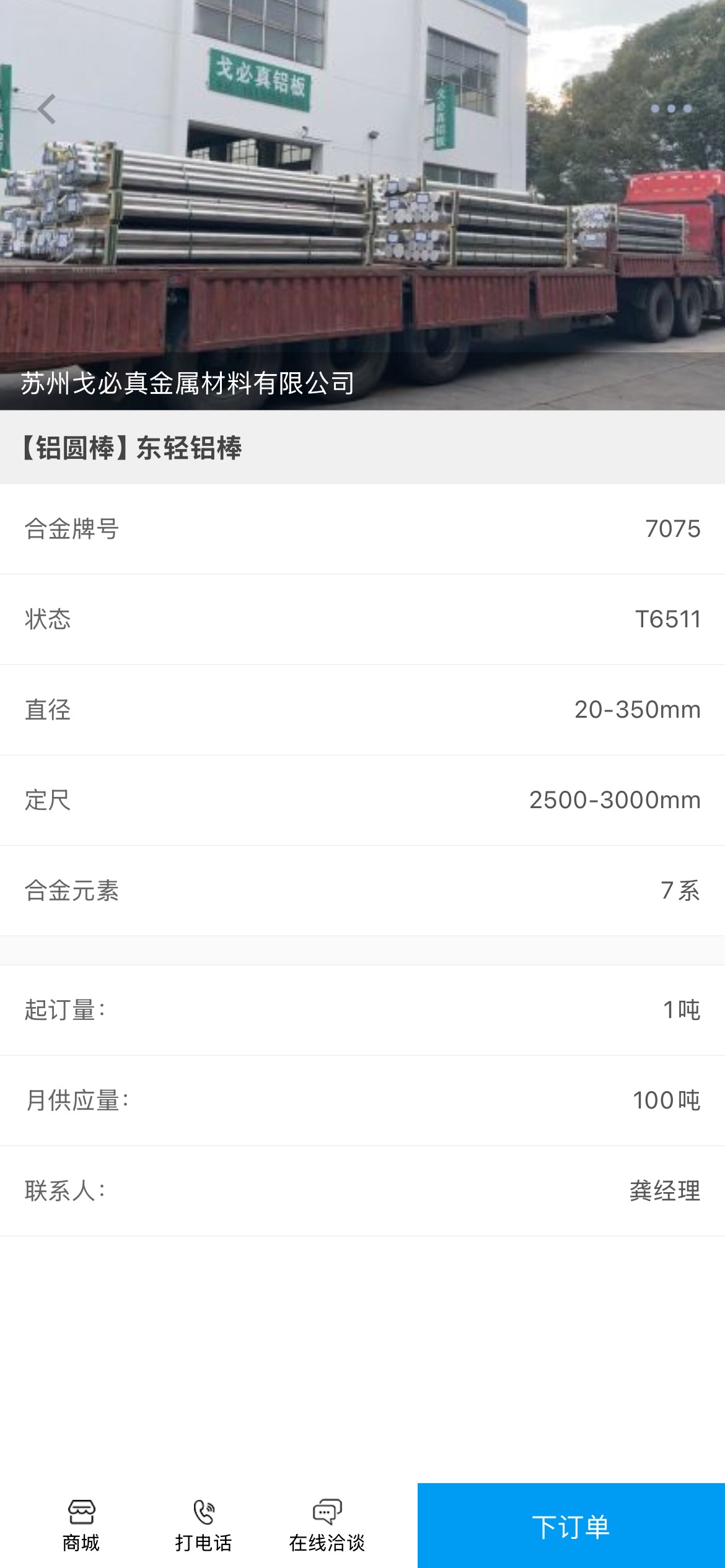Image resolution: width=725 pixels, height=1568 pixels.
Task: View the product banner photo
Action: [362, 205]
